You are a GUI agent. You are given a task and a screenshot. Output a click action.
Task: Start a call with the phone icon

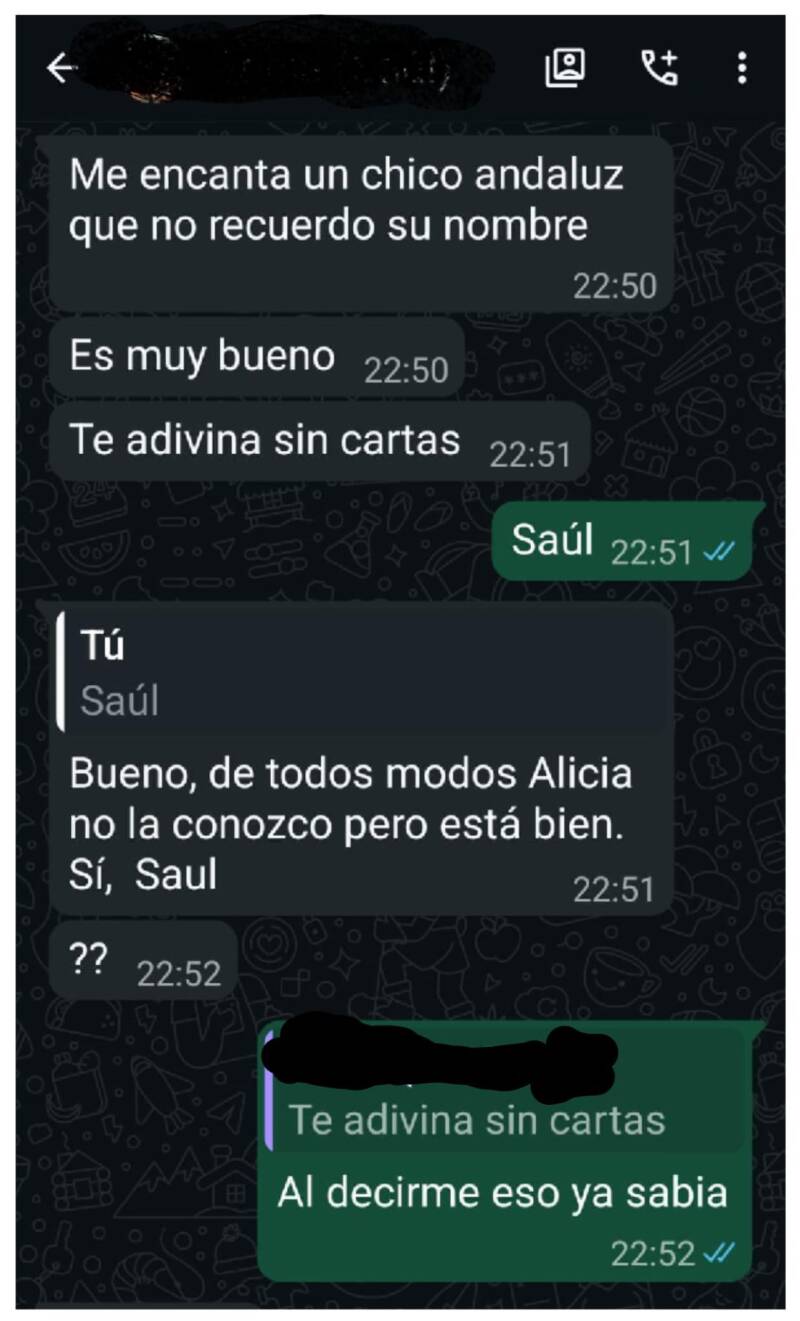coord(659,68)
